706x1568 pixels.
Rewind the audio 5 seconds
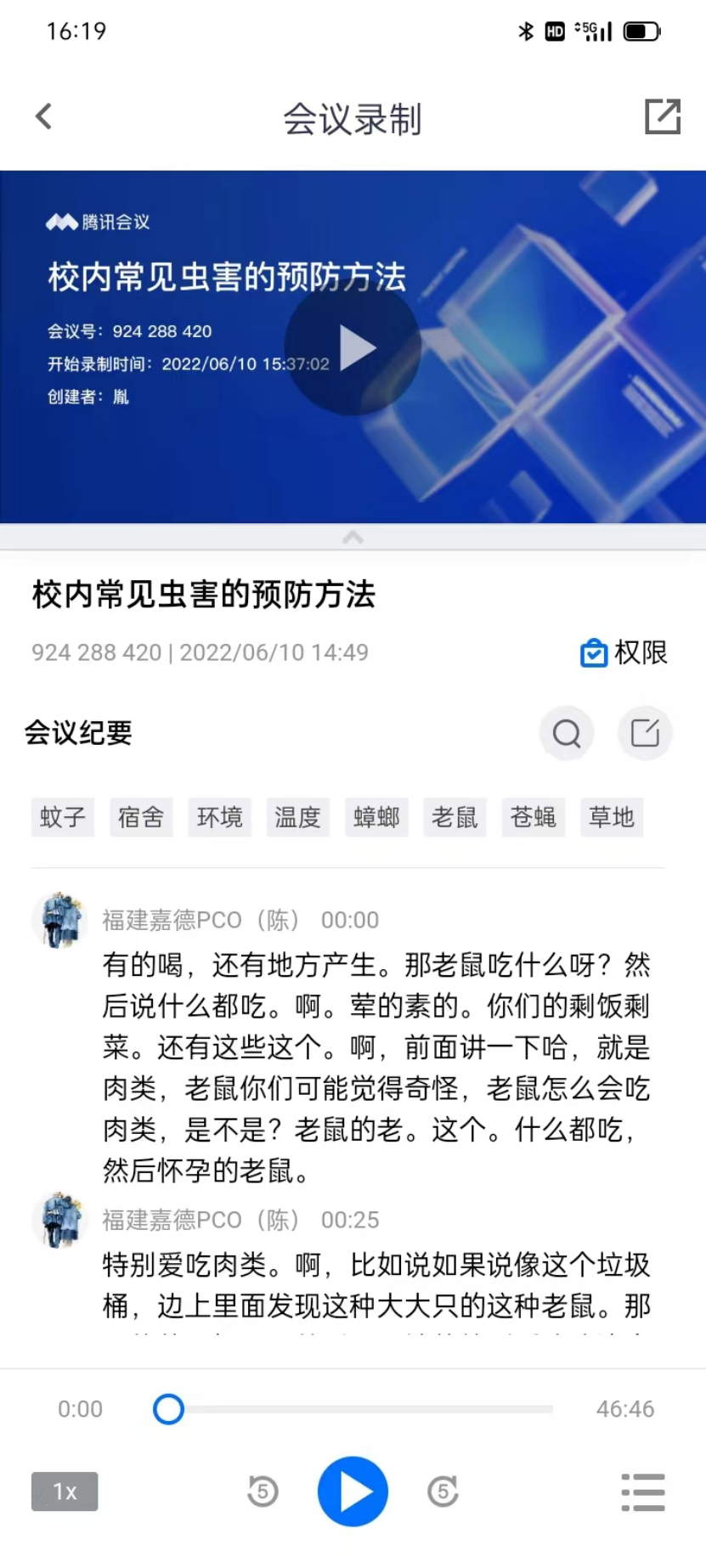pyautogui.click(x=263, y=1491)
